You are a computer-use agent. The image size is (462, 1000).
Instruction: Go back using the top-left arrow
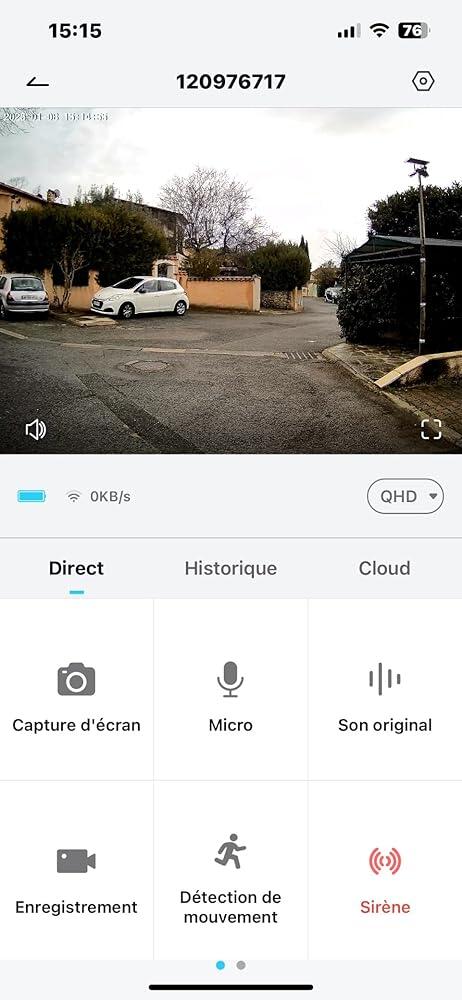(x=38, y=82)
